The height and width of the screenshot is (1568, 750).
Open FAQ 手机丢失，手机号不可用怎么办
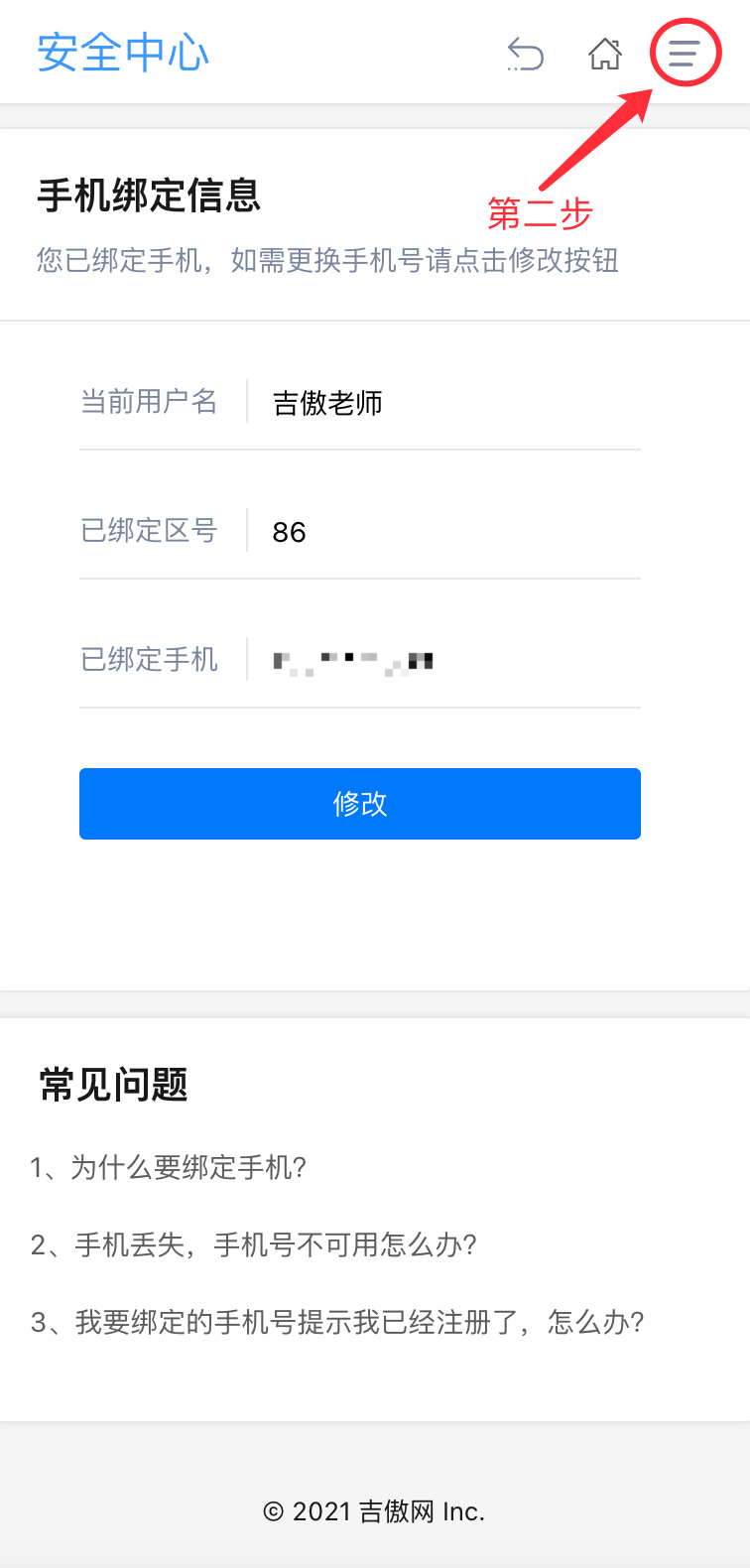pyautogui.click(x=254, y=1244)
